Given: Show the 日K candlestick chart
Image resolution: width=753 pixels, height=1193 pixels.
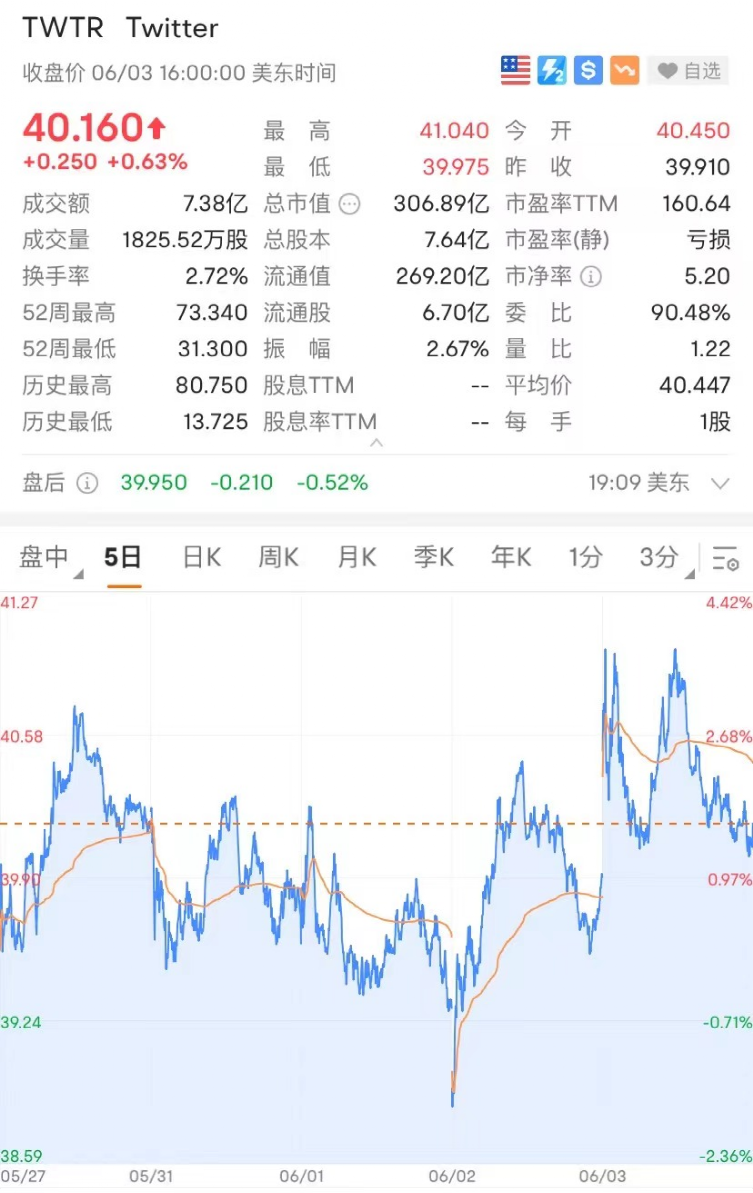Looking at the screenshot, I should pos(201,557).
